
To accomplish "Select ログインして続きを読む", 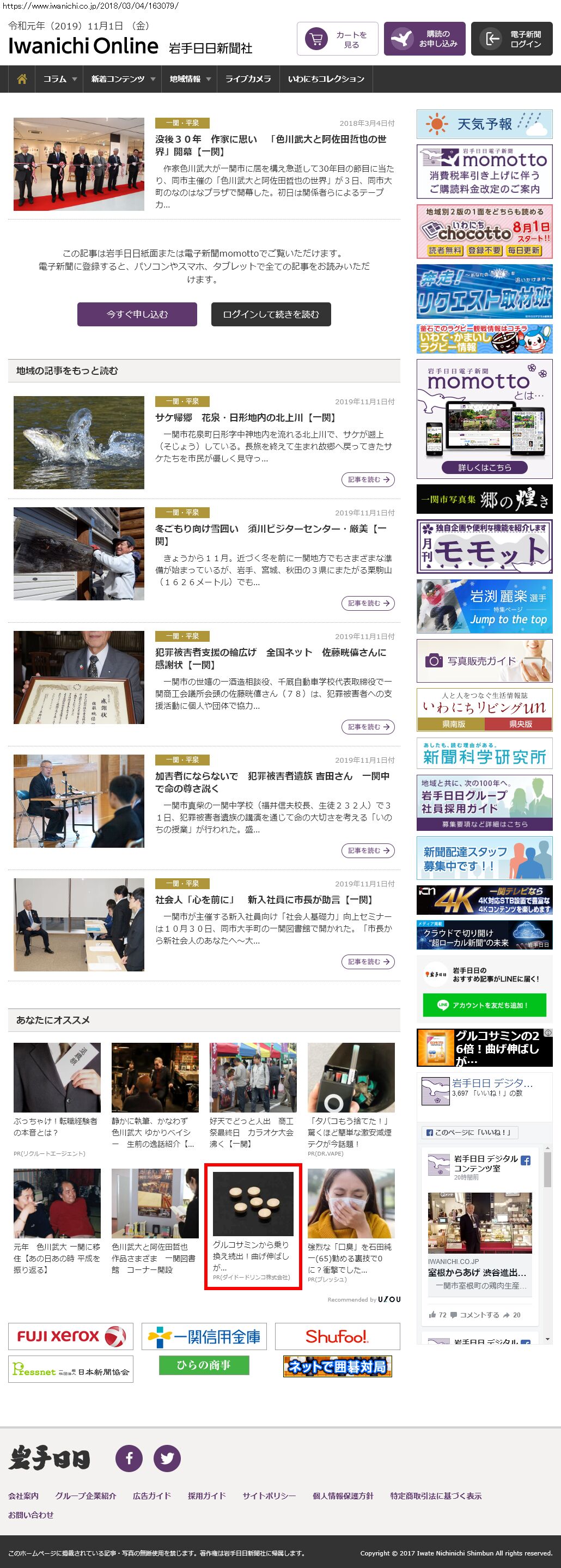I will [x=271, y=314].
